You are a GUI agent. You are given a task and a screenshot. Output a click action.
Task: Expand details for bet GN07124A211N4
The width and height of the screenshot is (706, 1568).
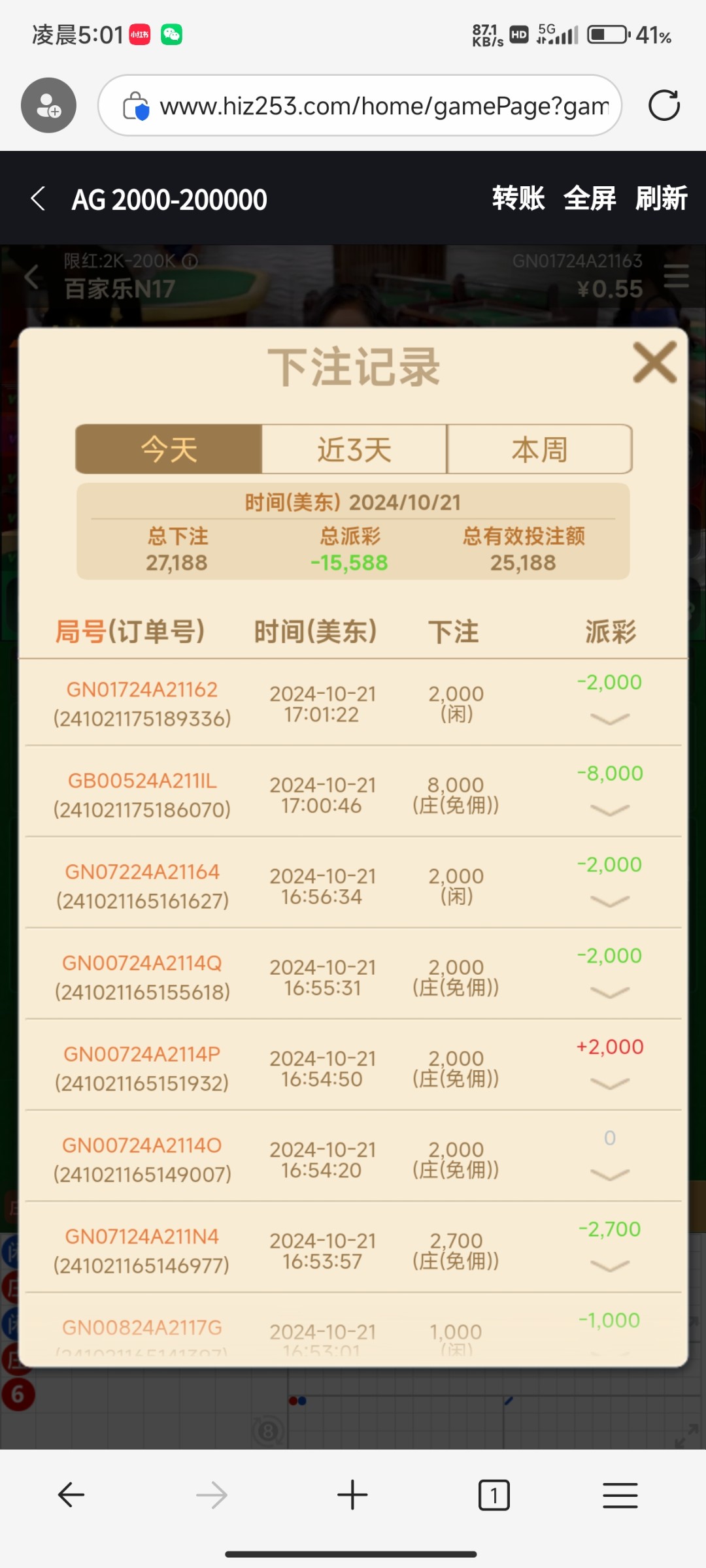609,1266
